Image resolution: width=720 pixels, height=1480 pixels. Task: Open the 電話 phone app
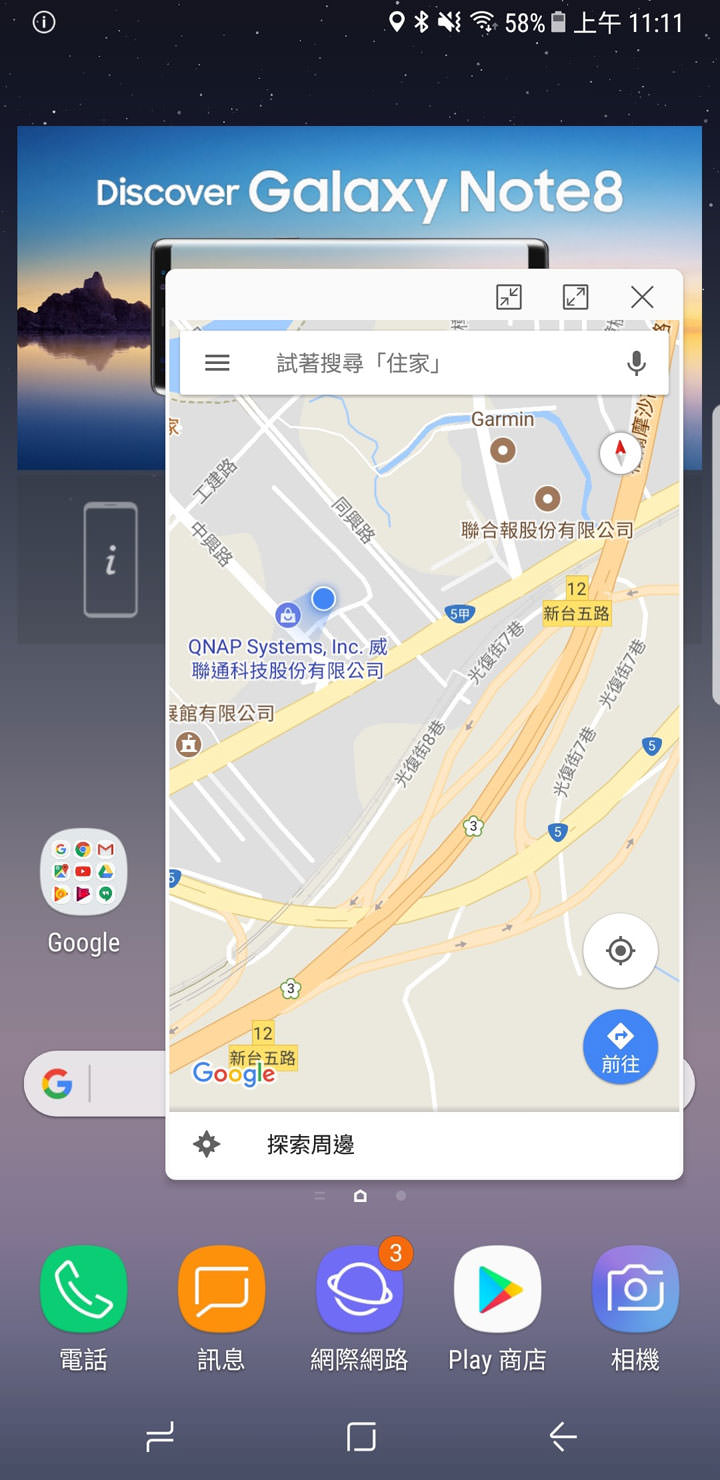83,1288
